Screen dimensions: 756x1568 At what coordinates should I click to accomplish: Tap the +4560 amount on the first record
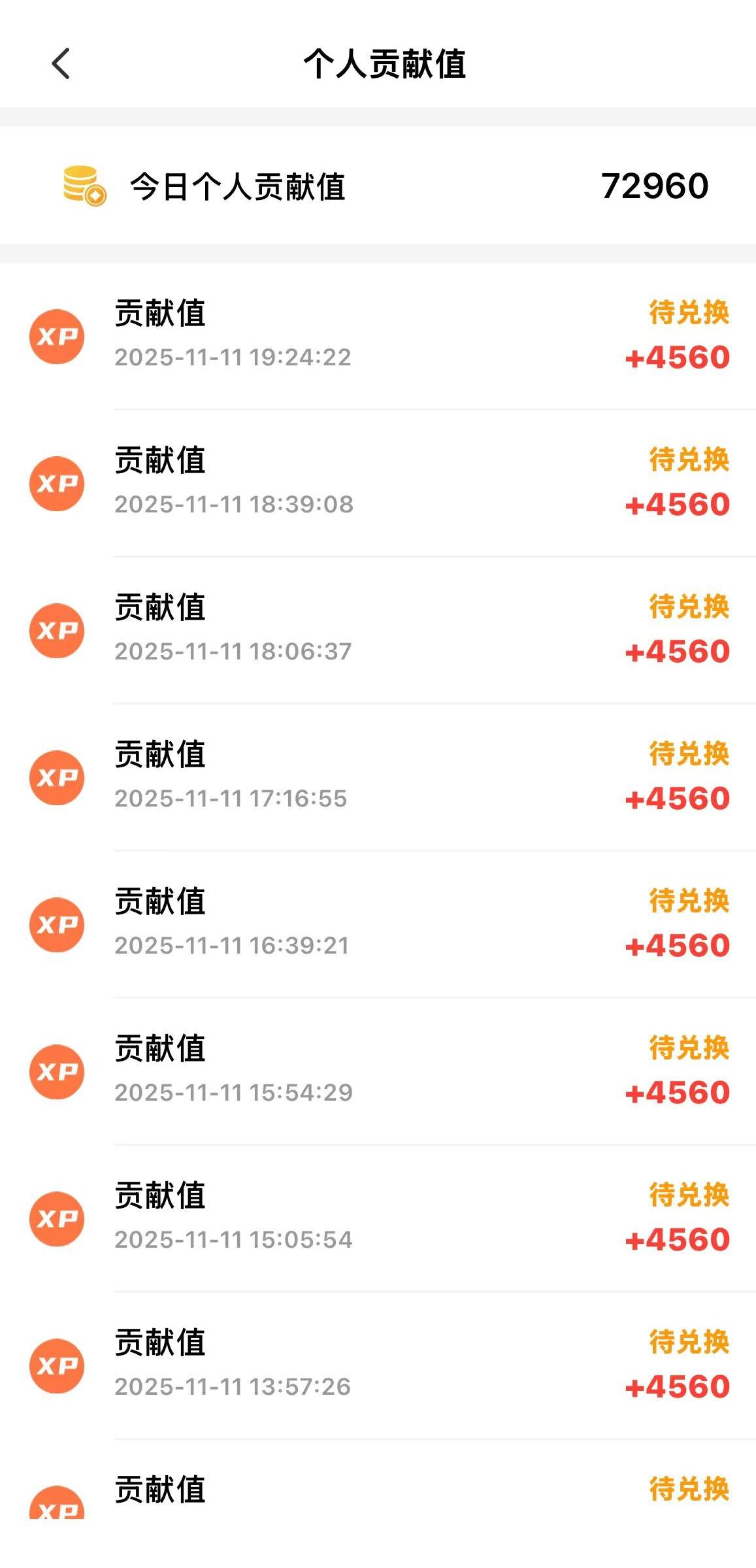[x=680, y=358]
